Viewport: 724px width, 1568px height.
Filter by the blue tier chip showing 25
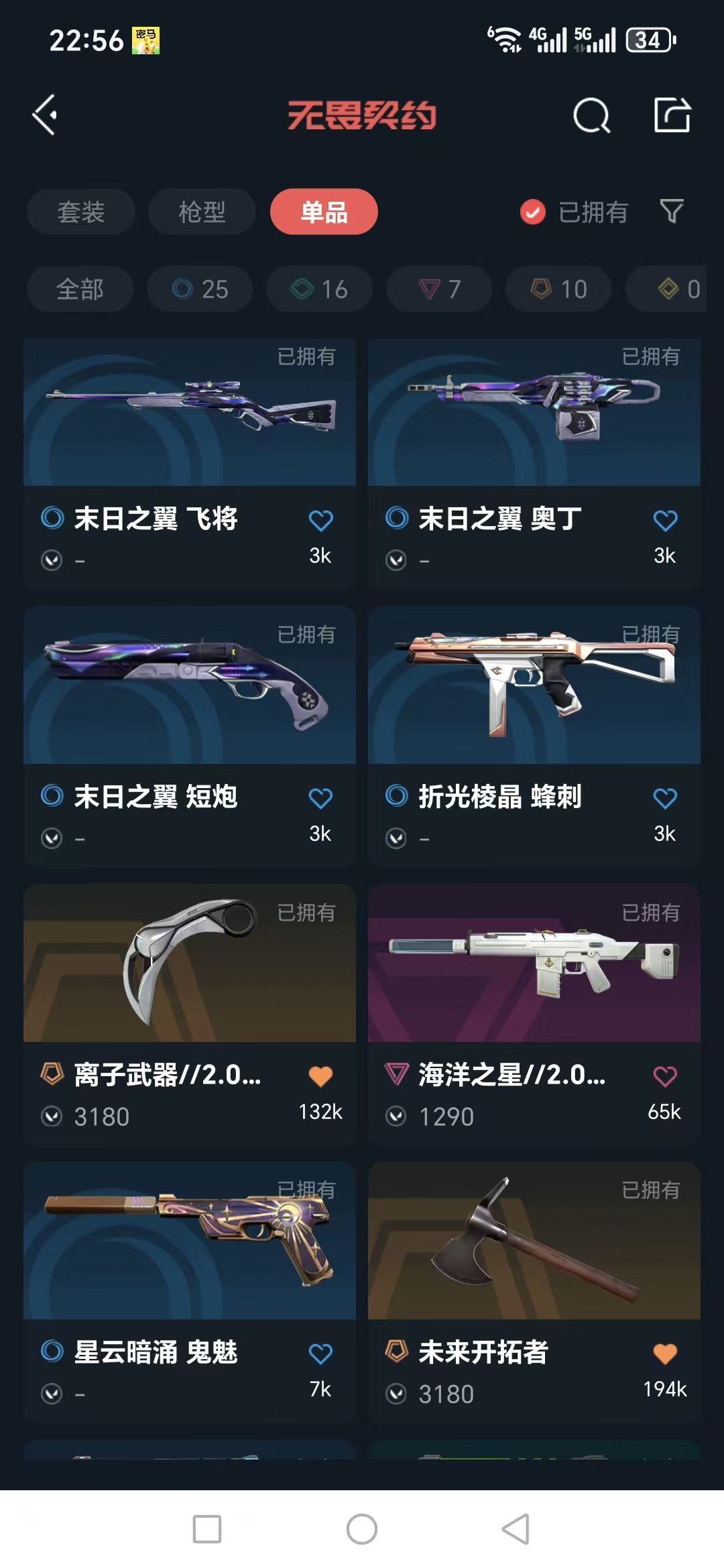pyautogui.click(x=200, y=289)
